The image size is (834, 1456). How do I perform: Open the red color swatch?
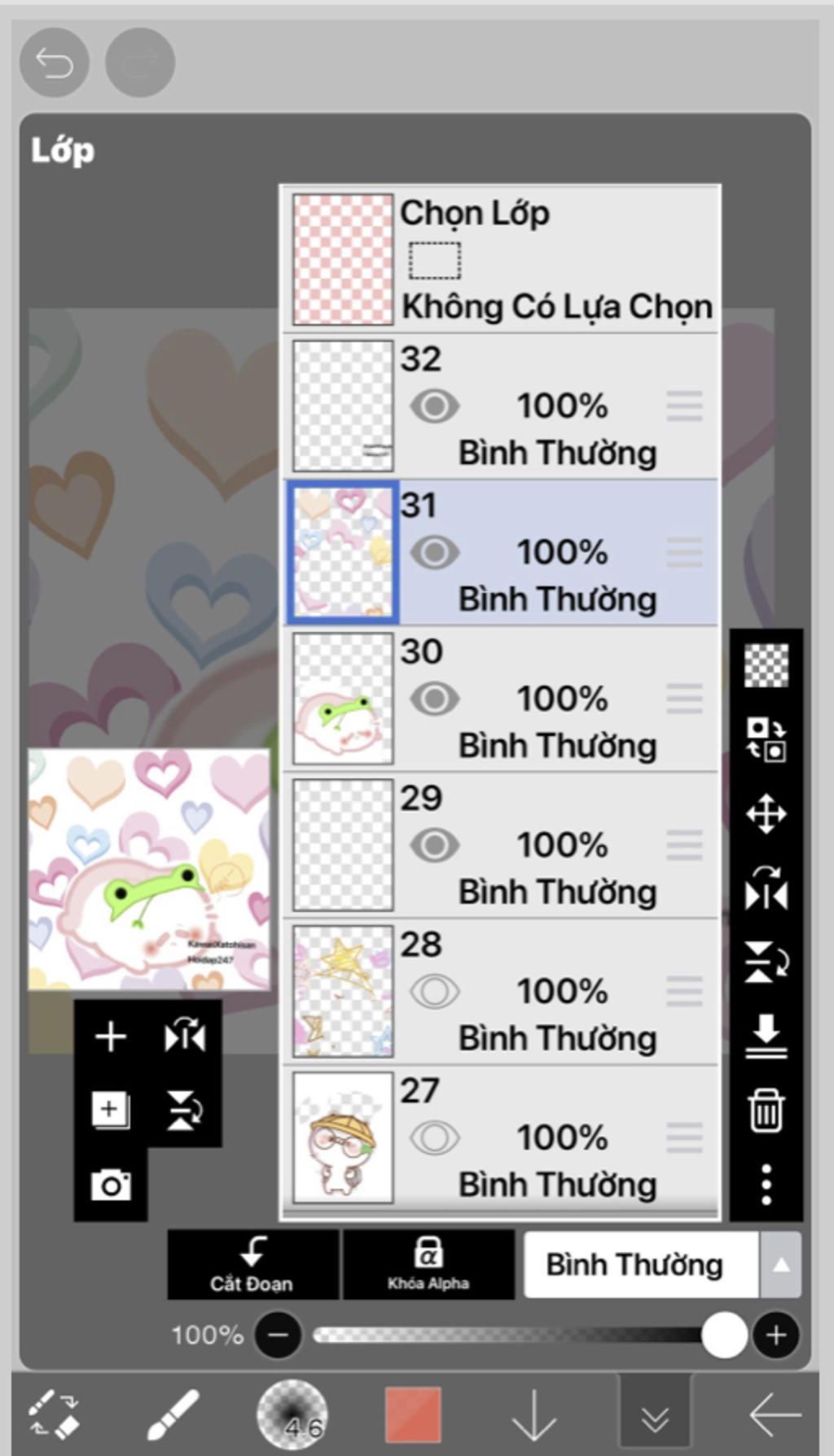point(413,1414)
